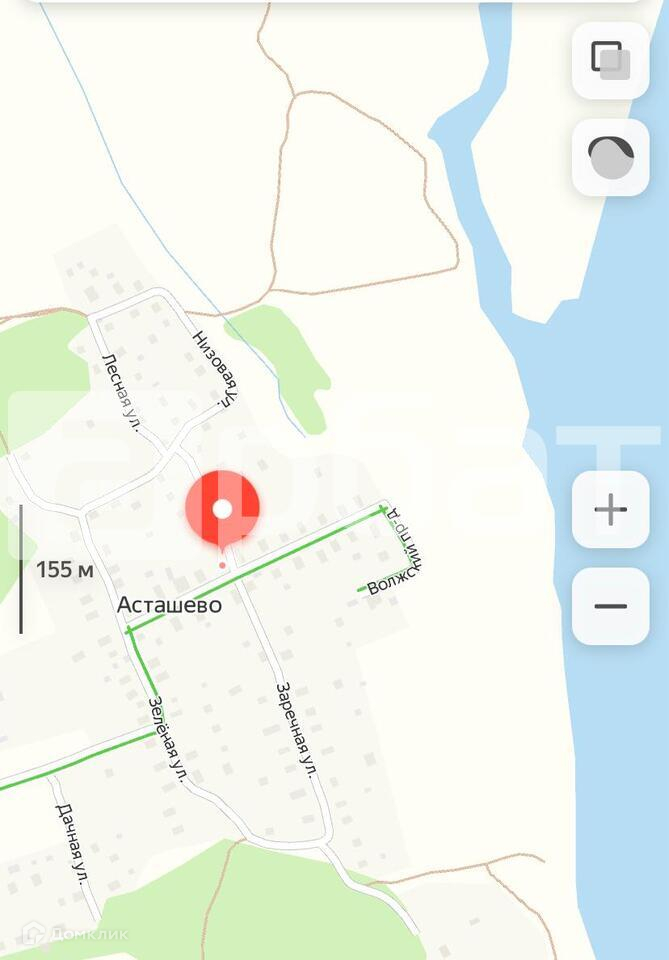Zoom in with the plus button

[x=610, y=509]
